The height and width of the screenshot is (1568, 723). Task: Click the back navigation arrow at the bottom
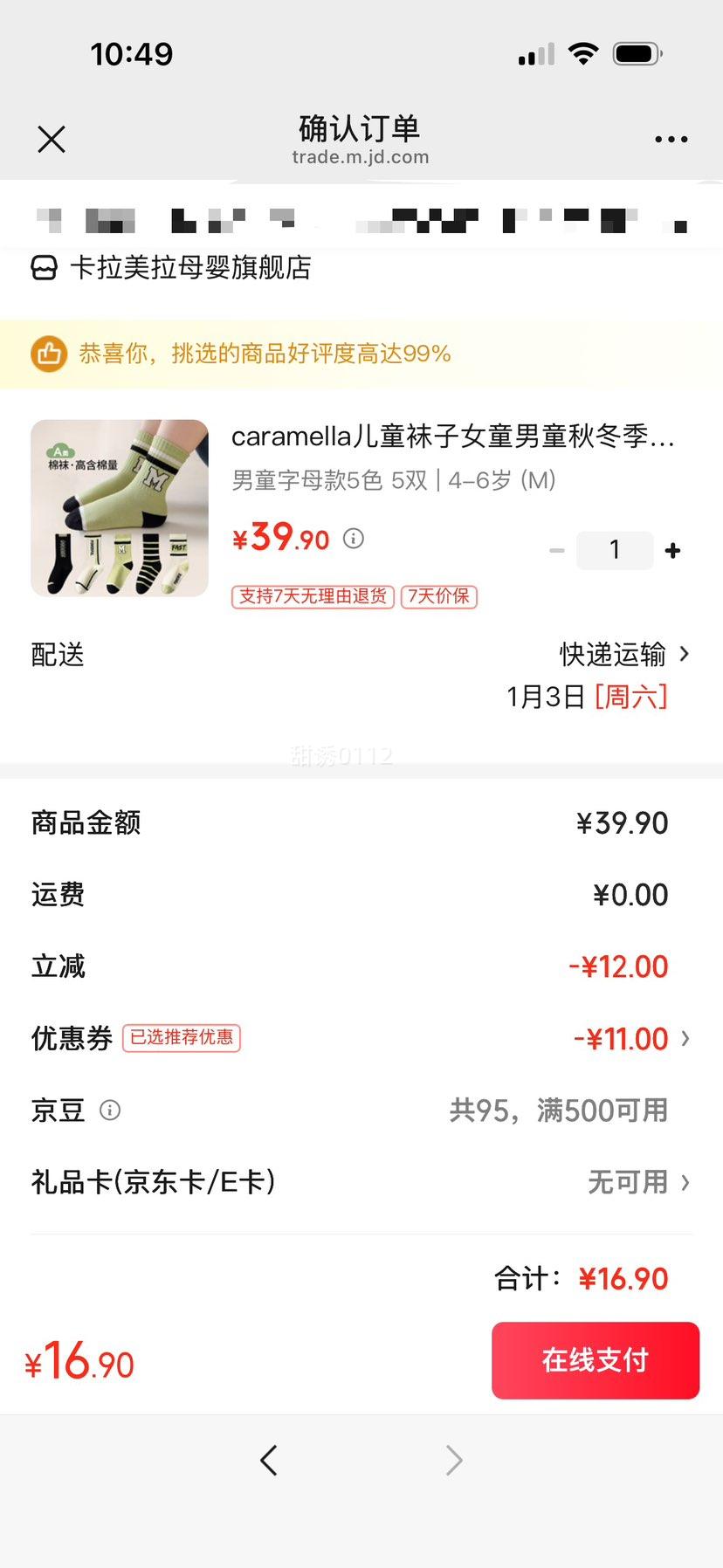[269, 1460]
